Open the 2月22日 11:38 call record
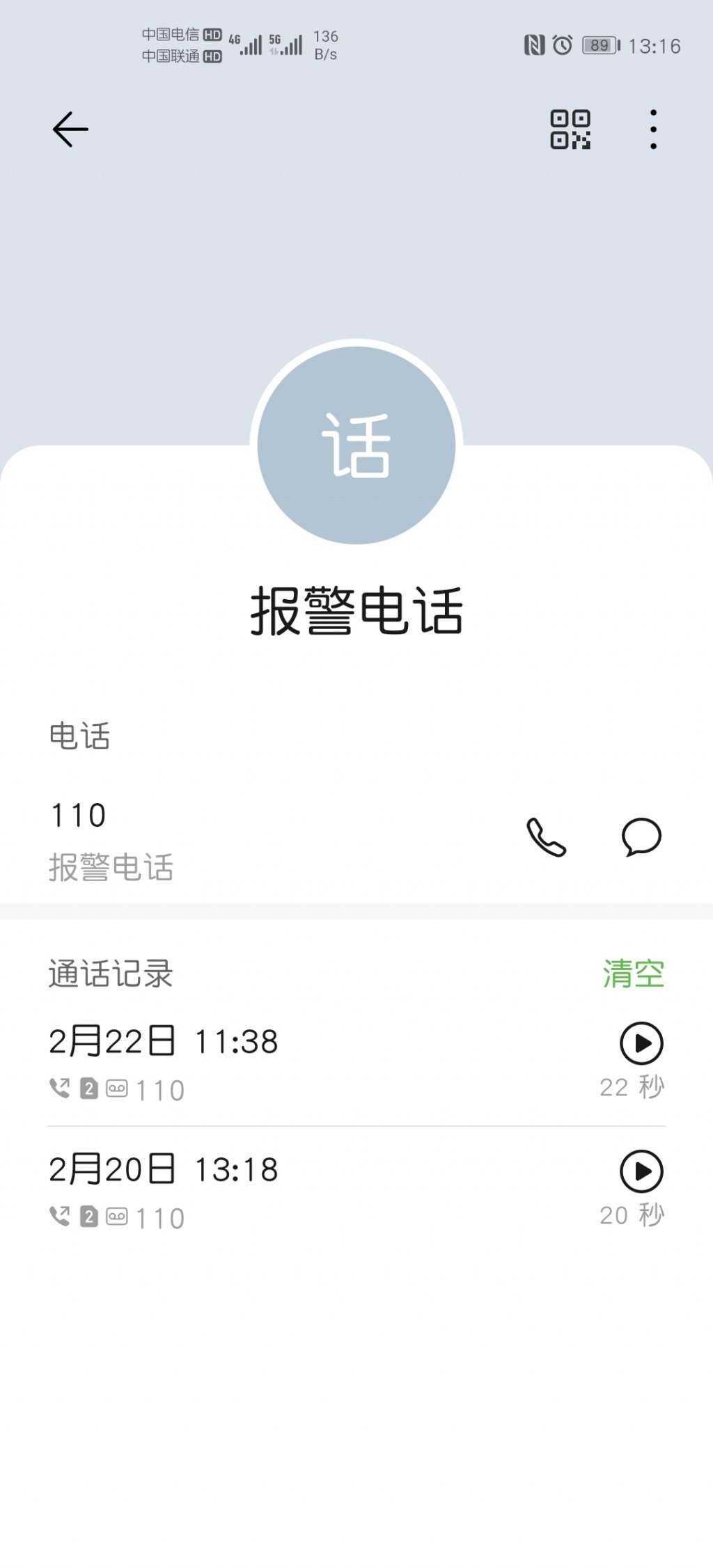713x1568 pixels. click(x=356, y=1063)
